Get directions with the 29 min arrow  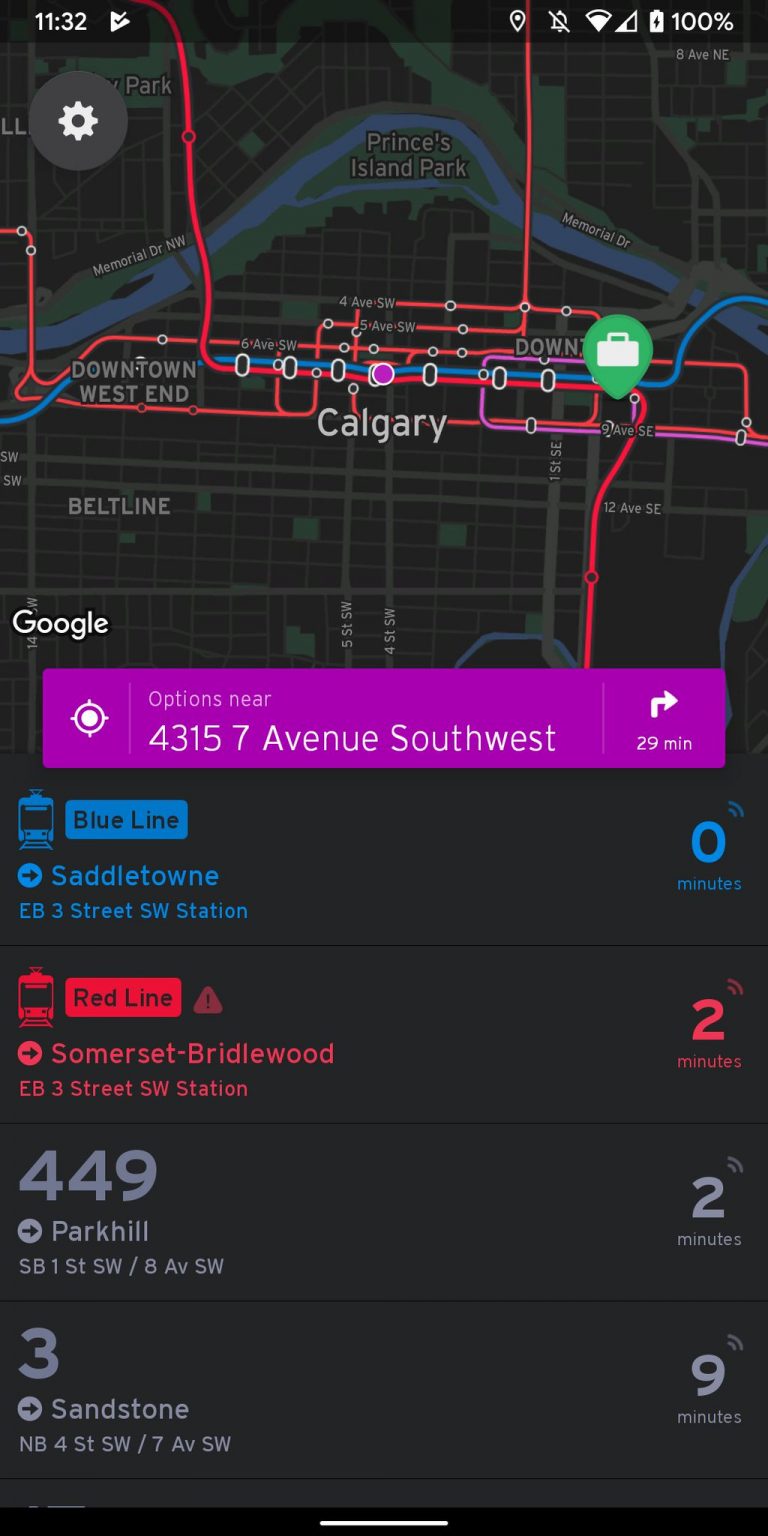(664, 718)
